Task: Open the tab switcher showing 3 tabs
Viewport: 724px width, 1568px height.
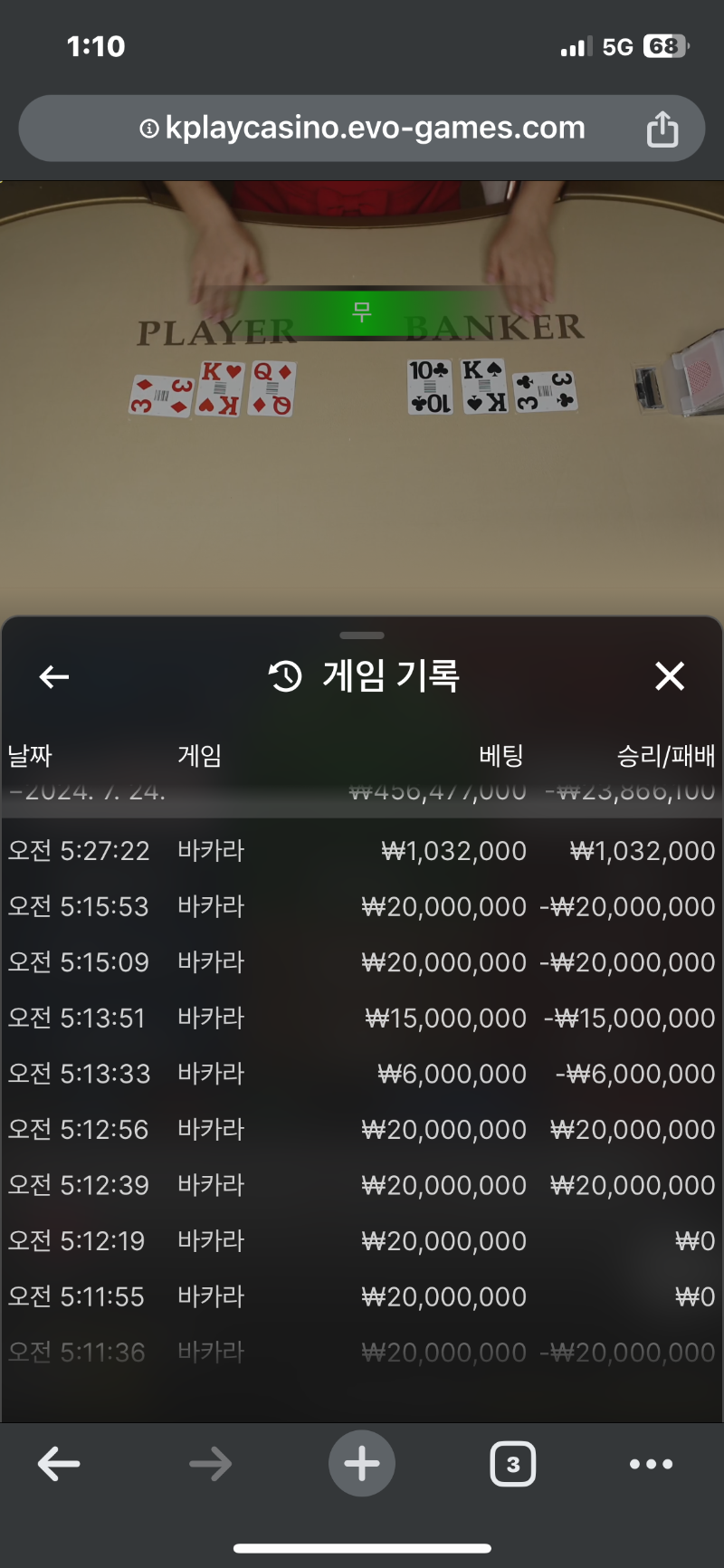Action: (x=513, y=1464)
